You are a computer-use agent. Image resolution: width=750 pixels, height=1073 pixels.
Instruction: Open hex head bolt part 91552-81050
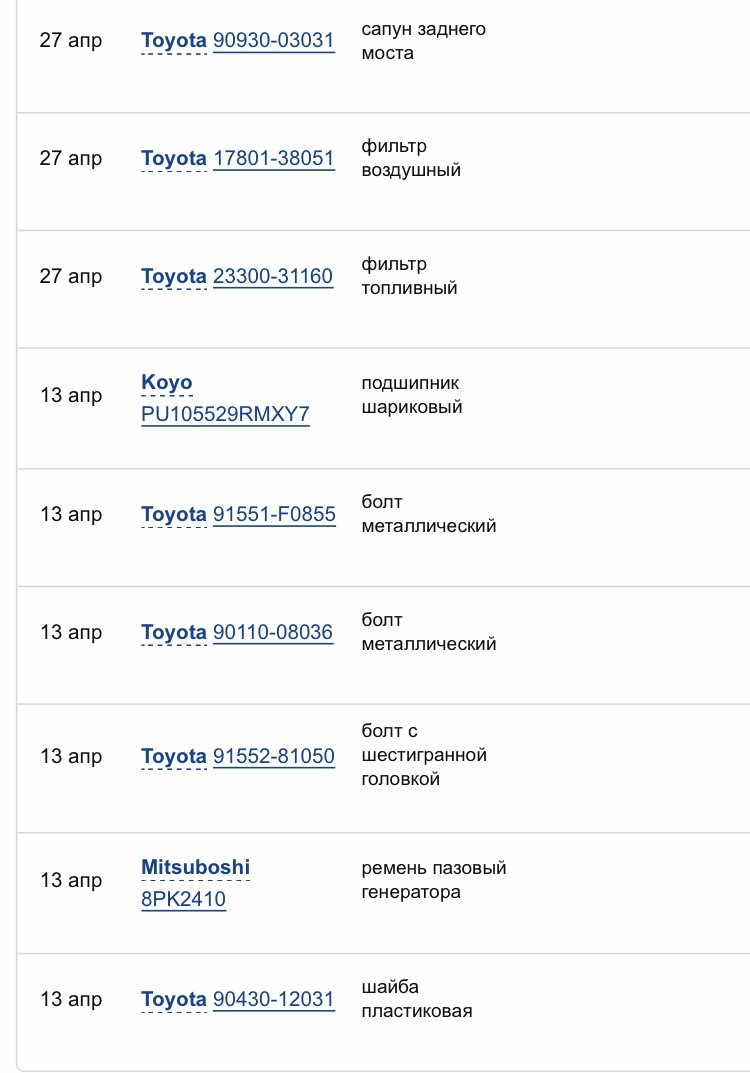pyautogui.click(x=274, y=756)
